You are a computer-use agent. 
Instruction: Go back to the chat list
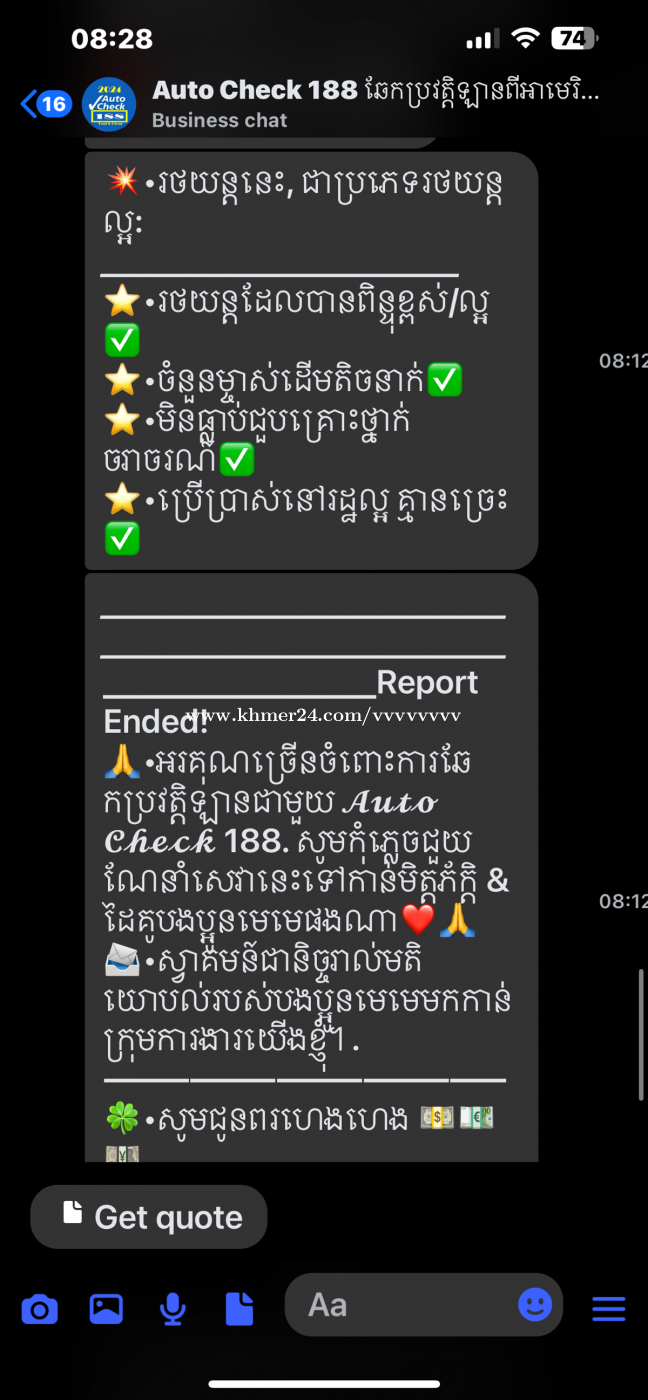pos(44,103)
